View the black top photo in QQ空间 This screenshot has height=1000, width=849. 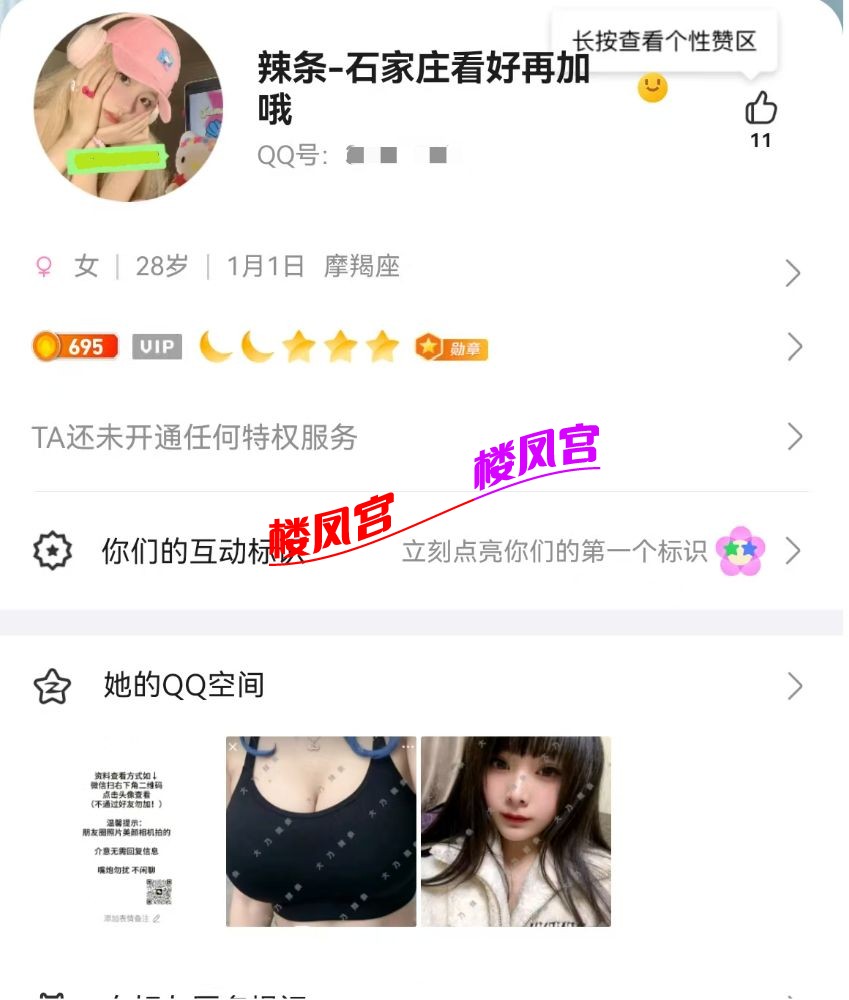click(320, 832)
